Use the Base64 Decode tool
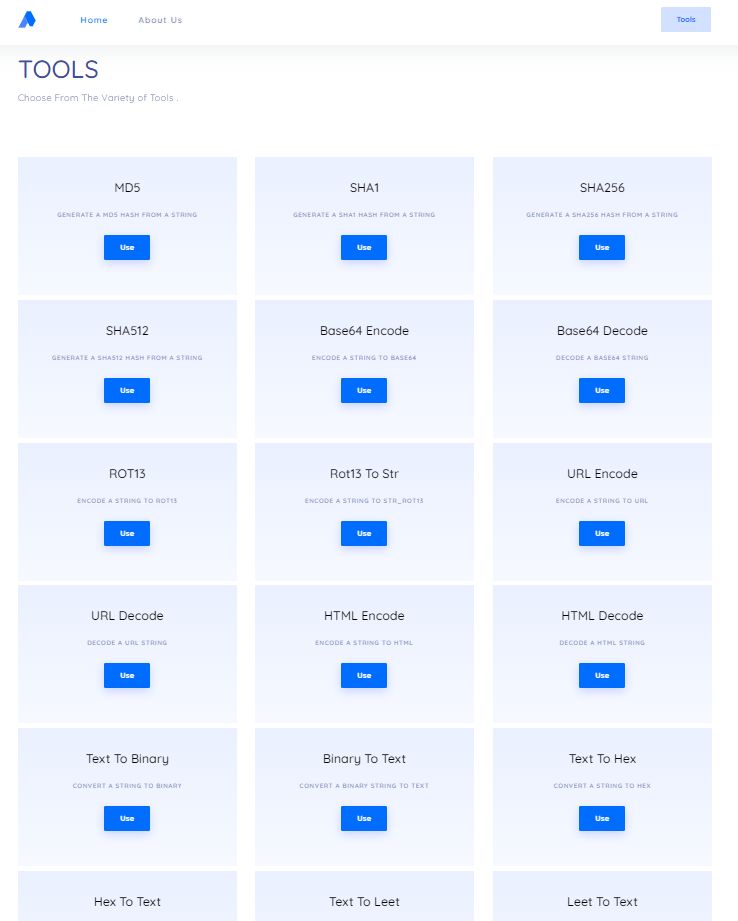This screenshot has height=921, width=738. tap(602, 390)
